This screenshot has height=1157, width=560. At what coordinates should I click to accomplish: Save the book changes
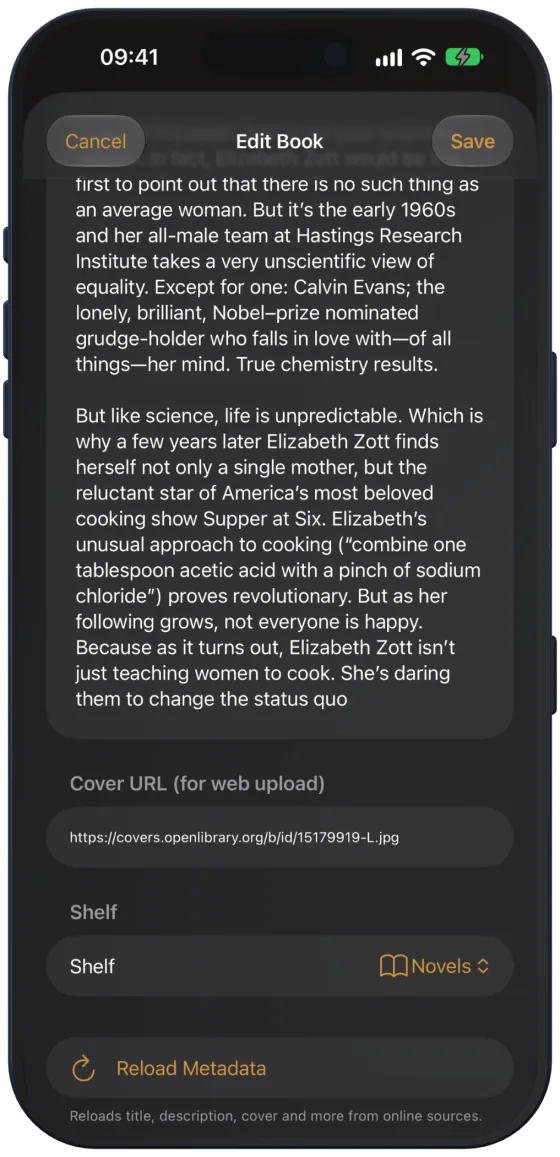tap(472, 141)
